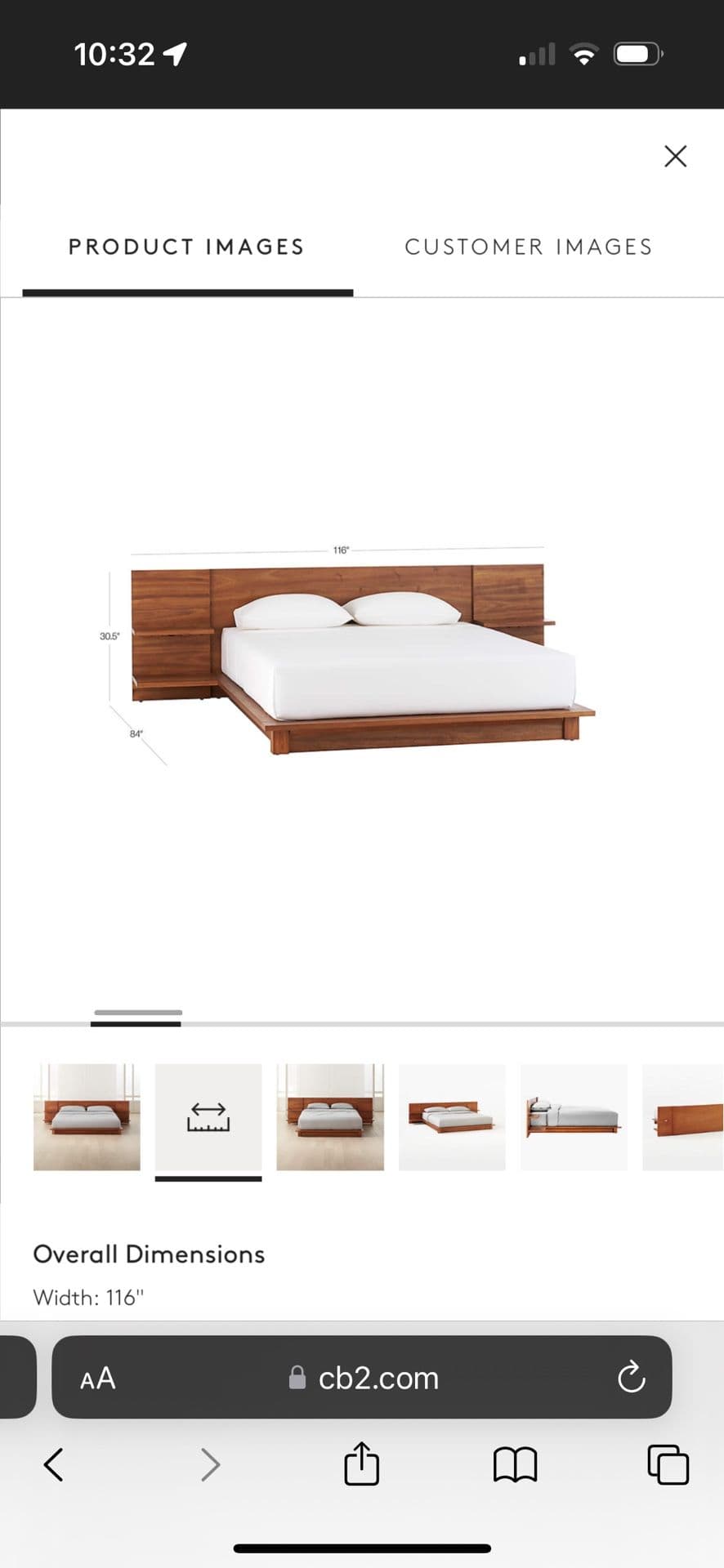Share this page from Safari toolbar

coord(361,1464)
